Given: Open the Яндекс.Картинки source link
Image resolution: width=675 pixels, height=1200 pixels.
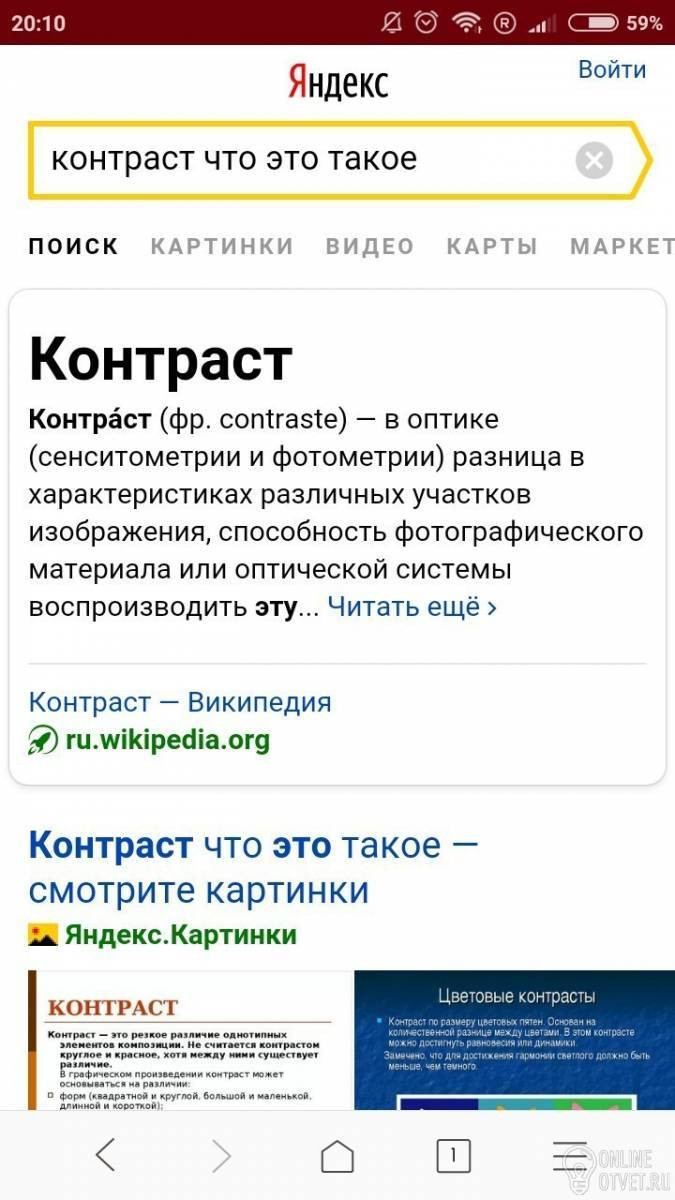Looking at the screenshot, I should tap(180, 935).
